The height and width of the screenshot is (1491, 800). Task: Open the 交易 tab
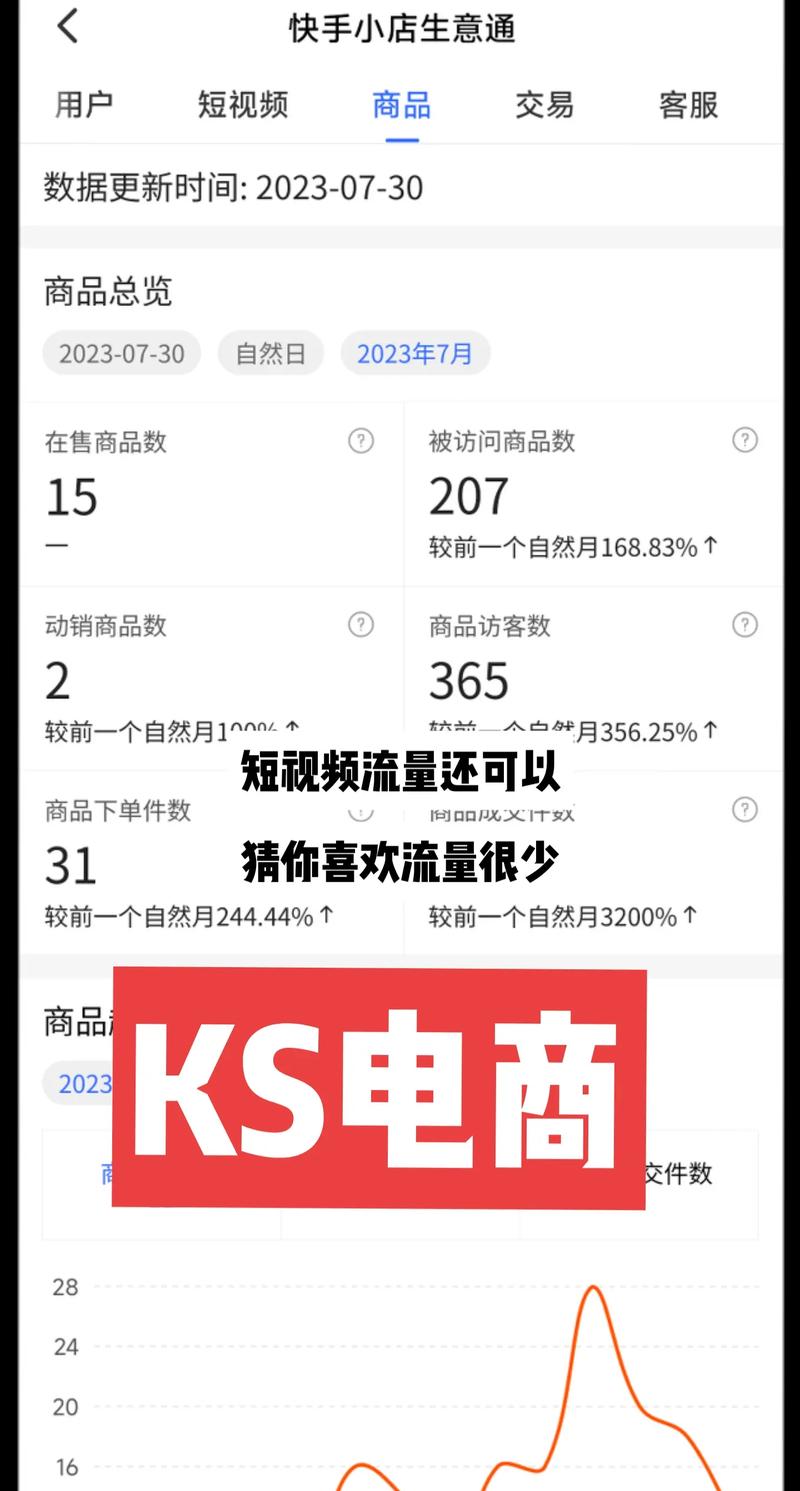point(545,104)
